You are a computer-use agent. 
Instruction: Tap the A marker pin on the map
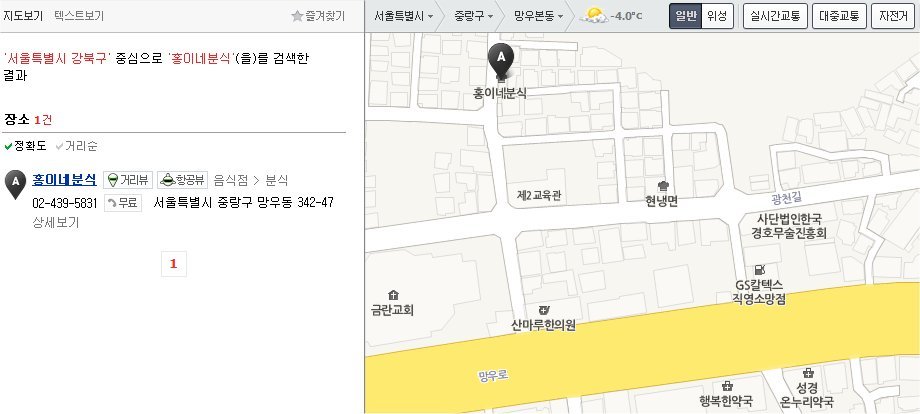click(500, 60)
